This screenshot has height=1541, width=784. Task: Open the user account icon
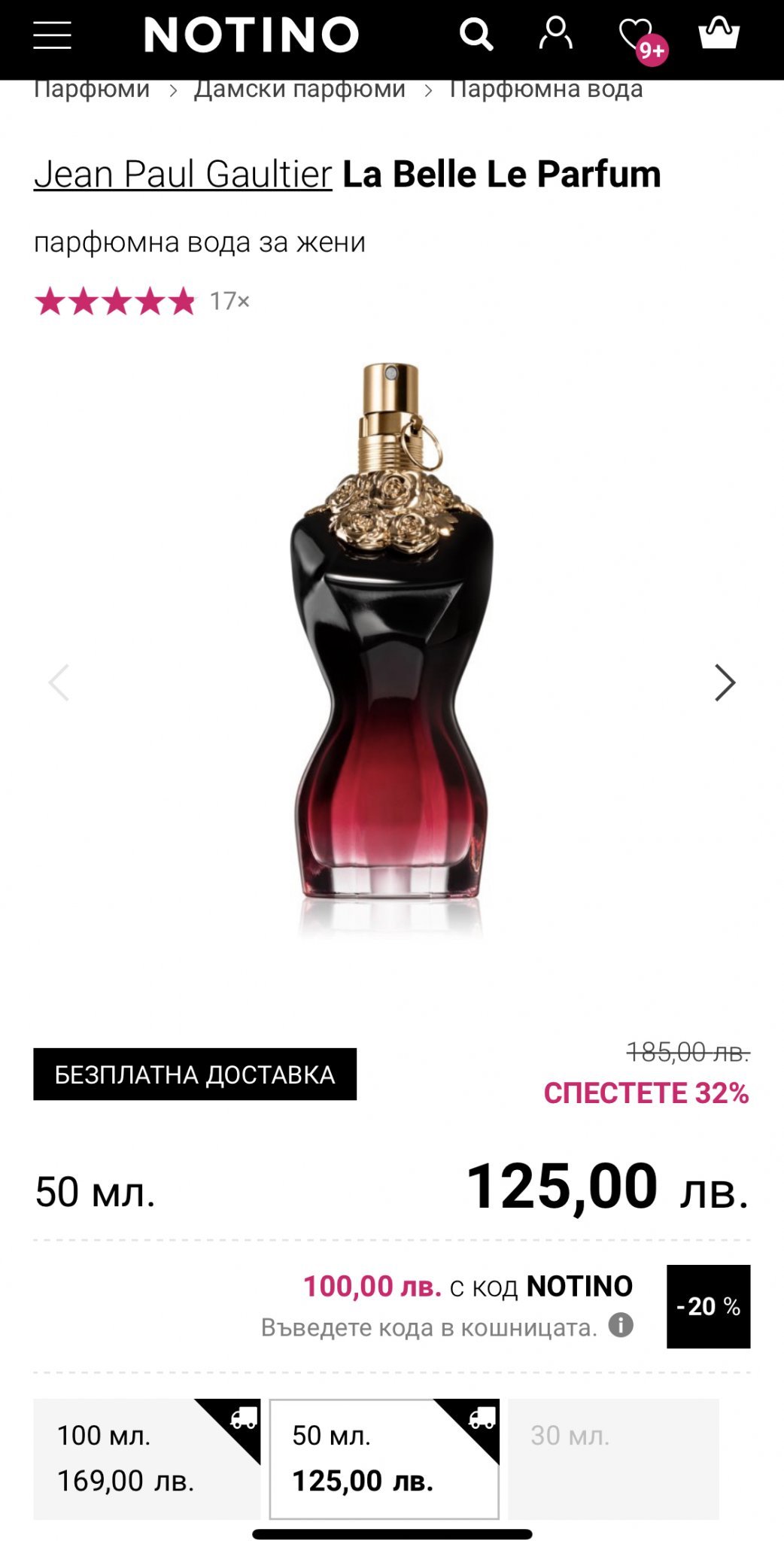pos(555,35)
